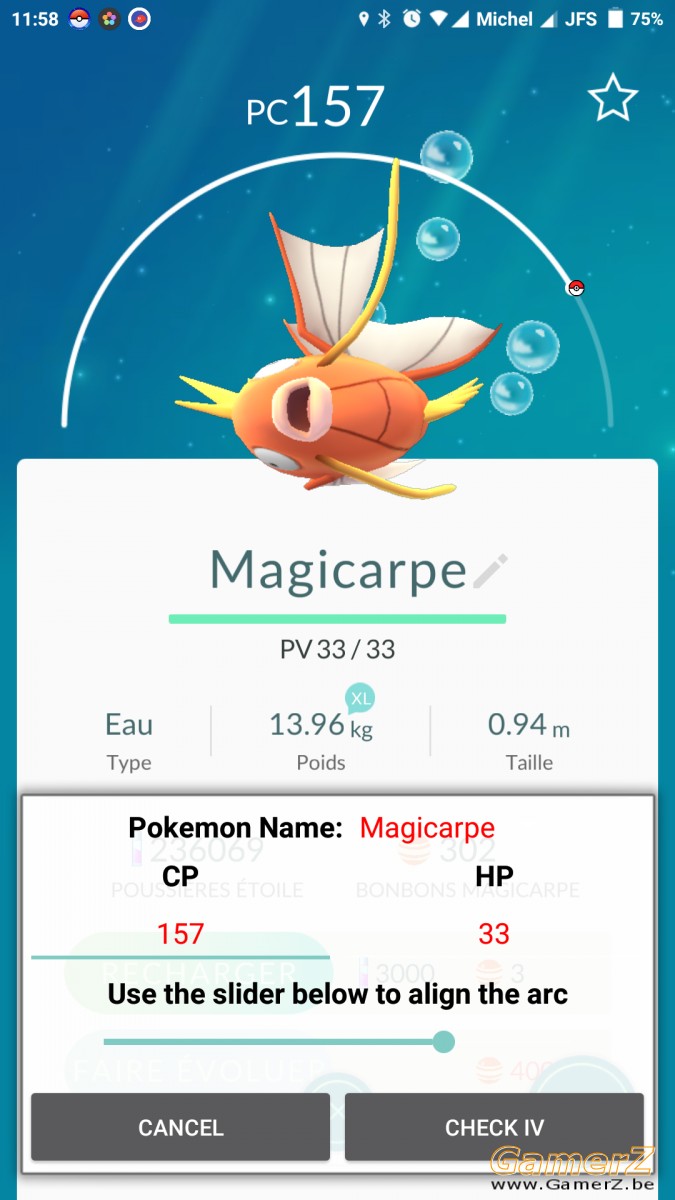The height and width of the screenshot is (1200, 675).
Task: Edit the Pokemon Name field Magicarpe
Action: tap(427, 828)
